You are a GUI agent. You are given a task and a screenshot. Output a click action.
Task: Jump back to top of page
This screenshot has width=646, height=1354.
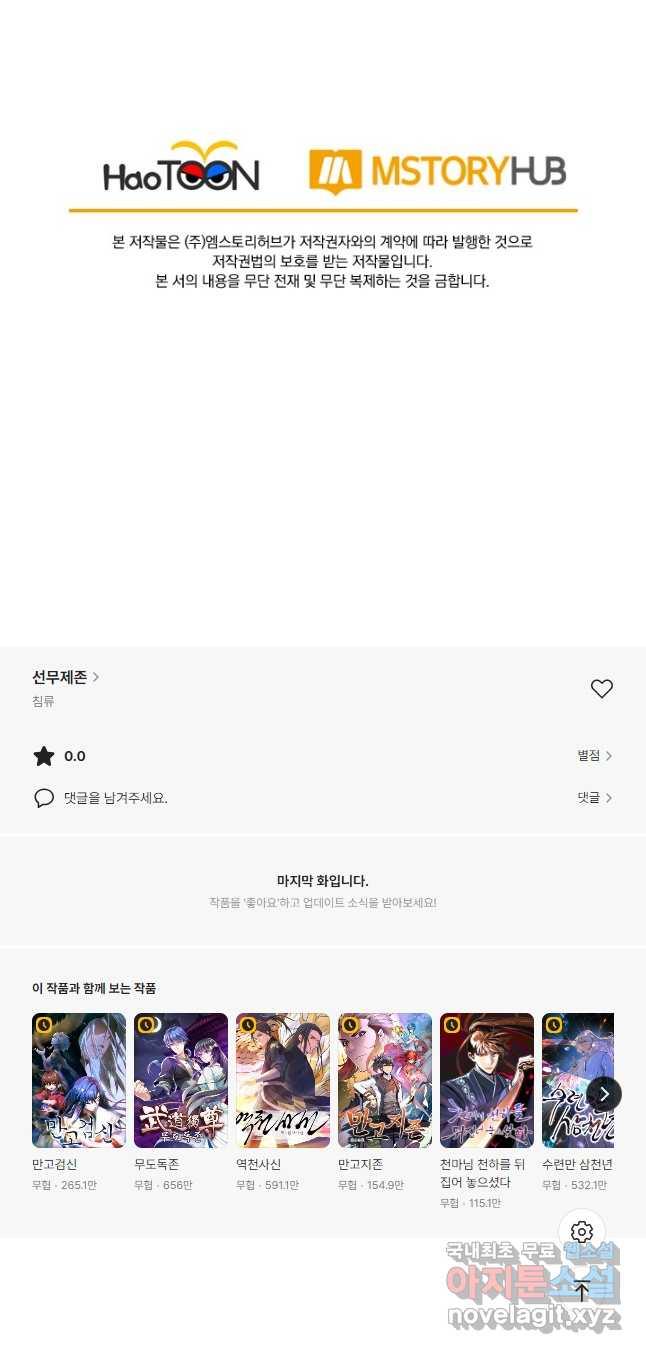(582, 1290)
